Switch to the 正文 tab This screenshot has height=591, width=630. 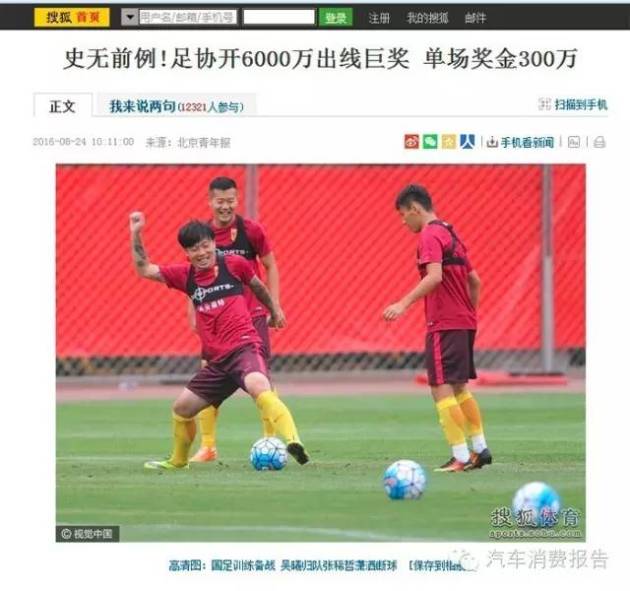[x=62, y=105]
